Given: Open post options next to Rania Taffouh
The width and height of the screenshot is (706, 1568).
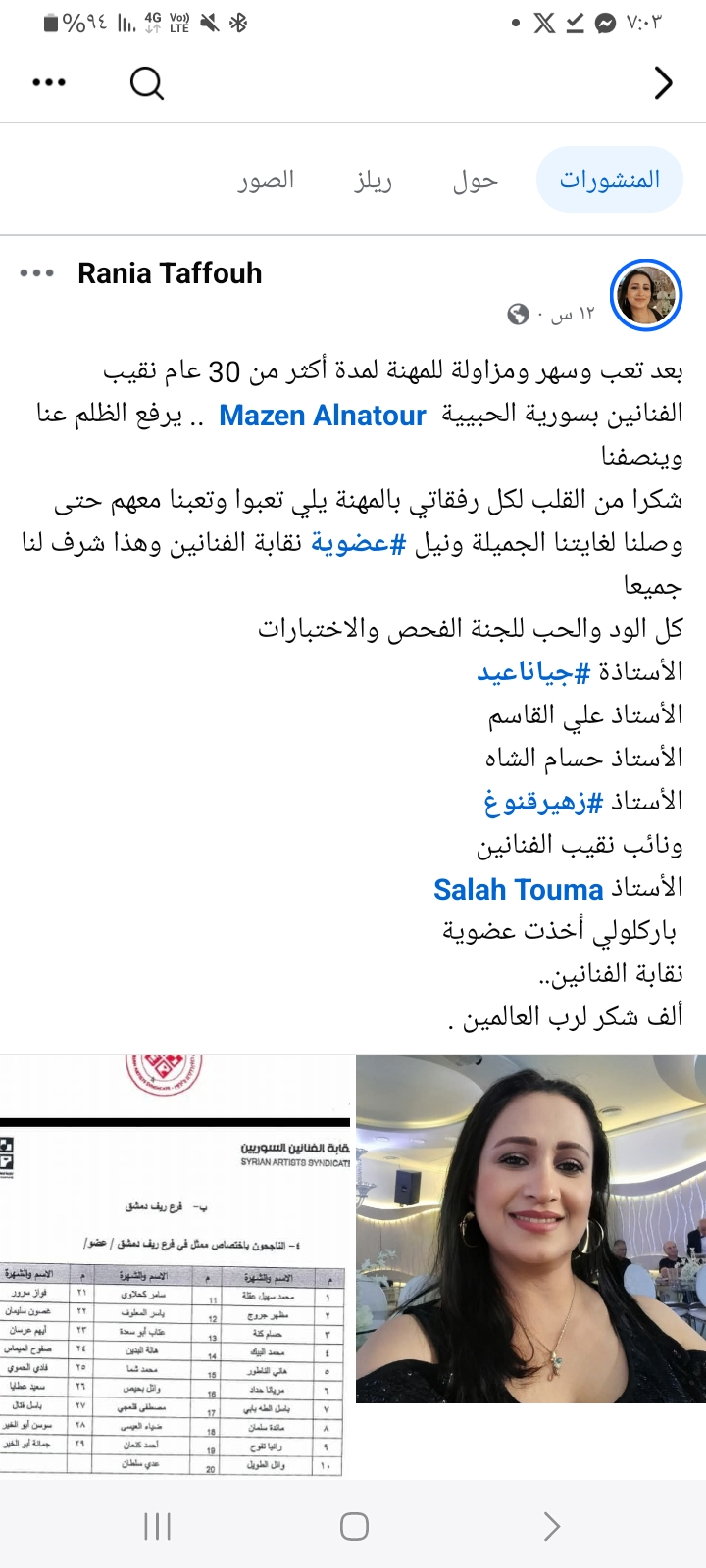Looking at the screenshot, I should pyautogui.click(x=37, y=273).
